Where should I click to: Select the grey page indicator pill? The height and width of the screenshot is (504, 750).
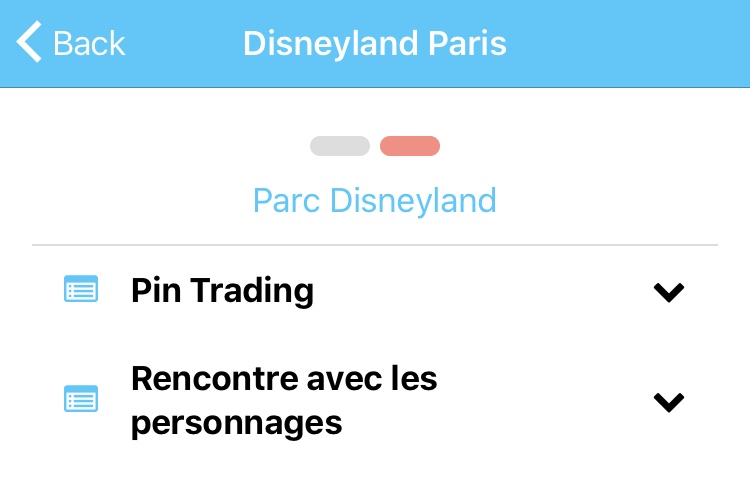[340, 146]
